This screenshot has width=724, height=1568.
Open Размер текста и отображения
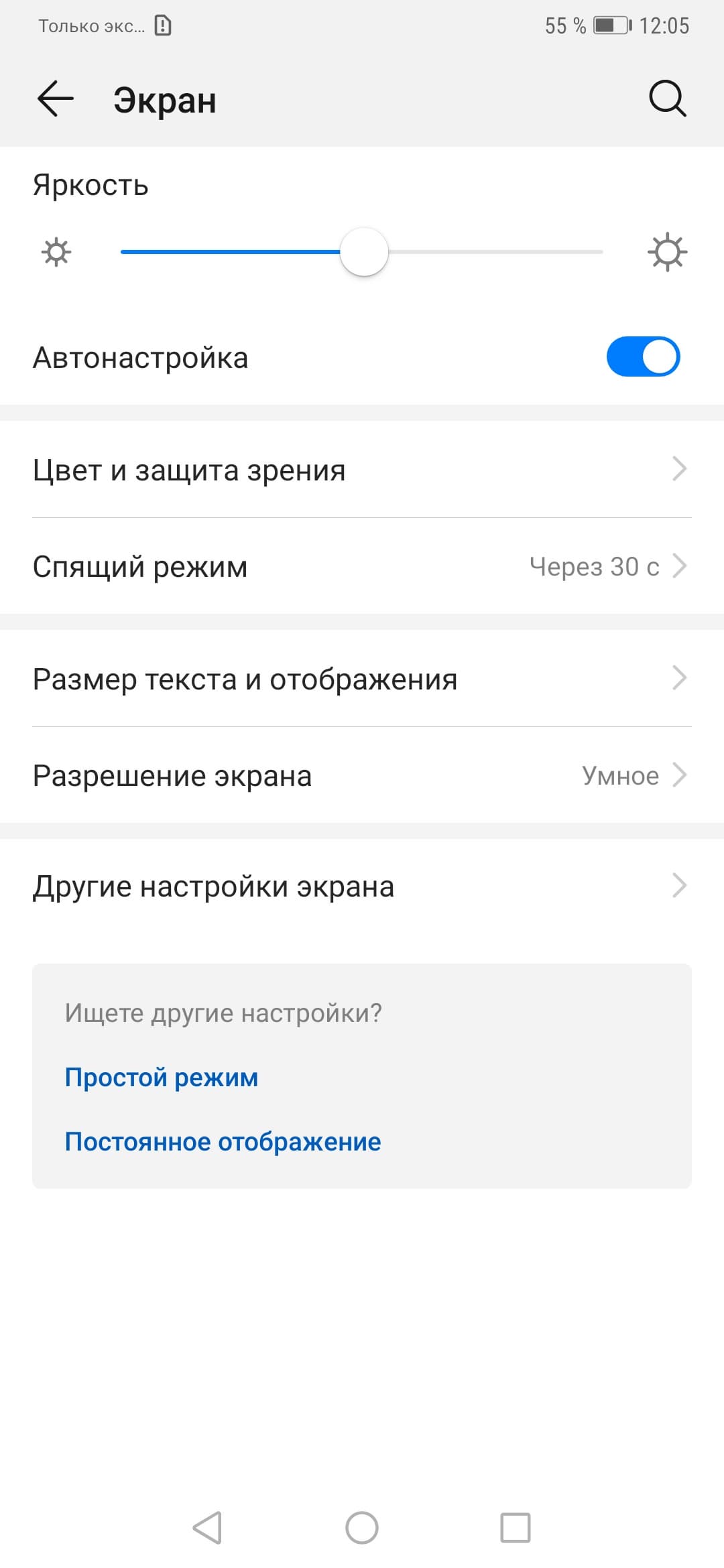tap(362, 679)
